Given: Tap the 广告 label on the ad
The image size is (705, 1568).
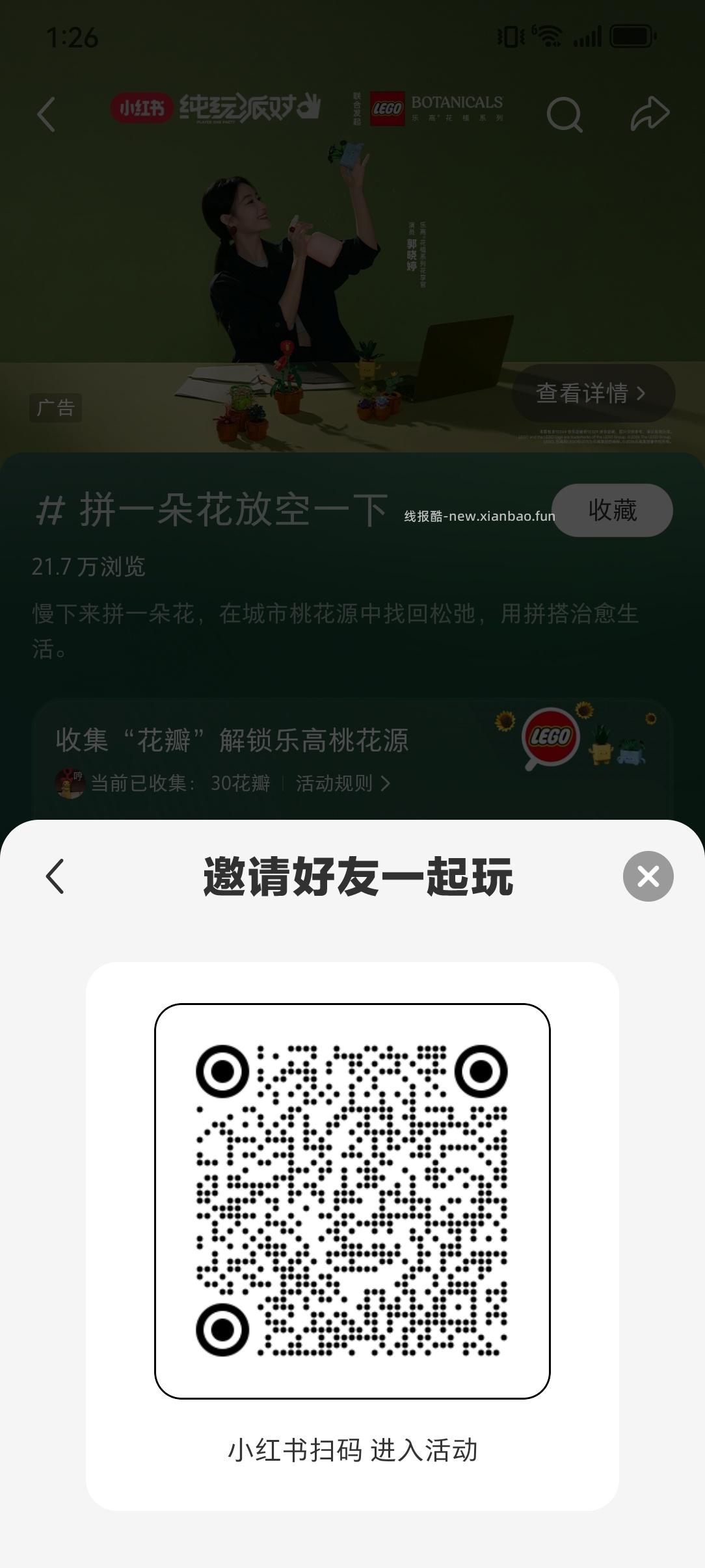Looking at the screenshot, I should (x=55, y=408).
